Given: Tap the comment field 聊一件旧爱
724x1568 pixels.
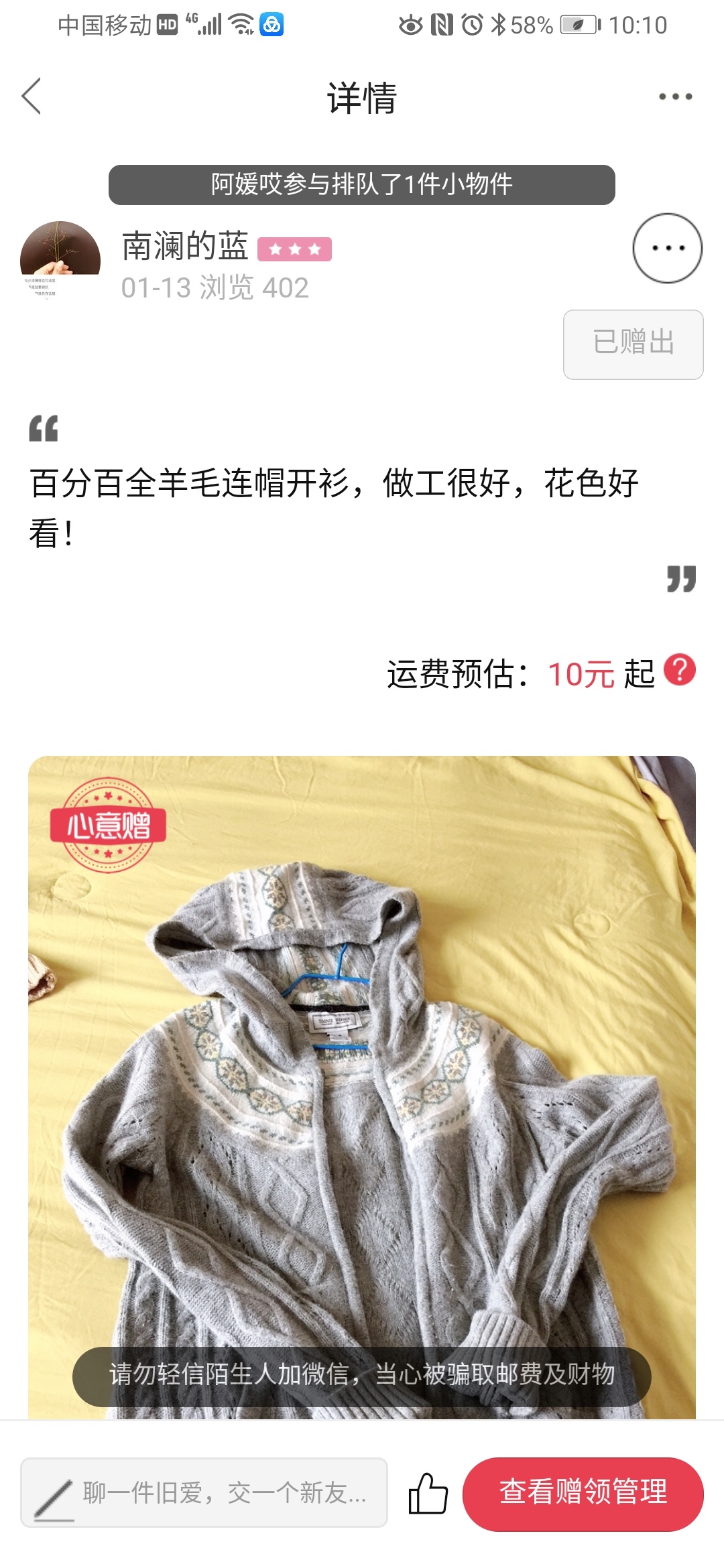Looking at the screenshot, I should click(x=204, y=1492).
